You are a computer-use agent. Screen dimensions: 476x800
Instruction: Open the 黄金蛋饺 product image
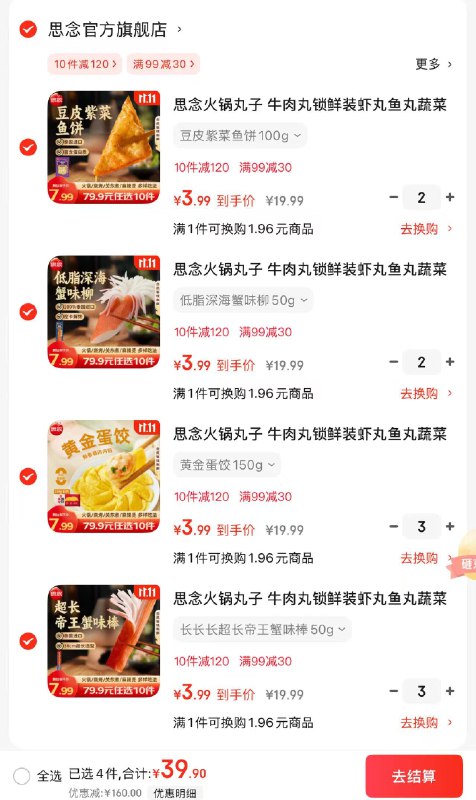104,476
